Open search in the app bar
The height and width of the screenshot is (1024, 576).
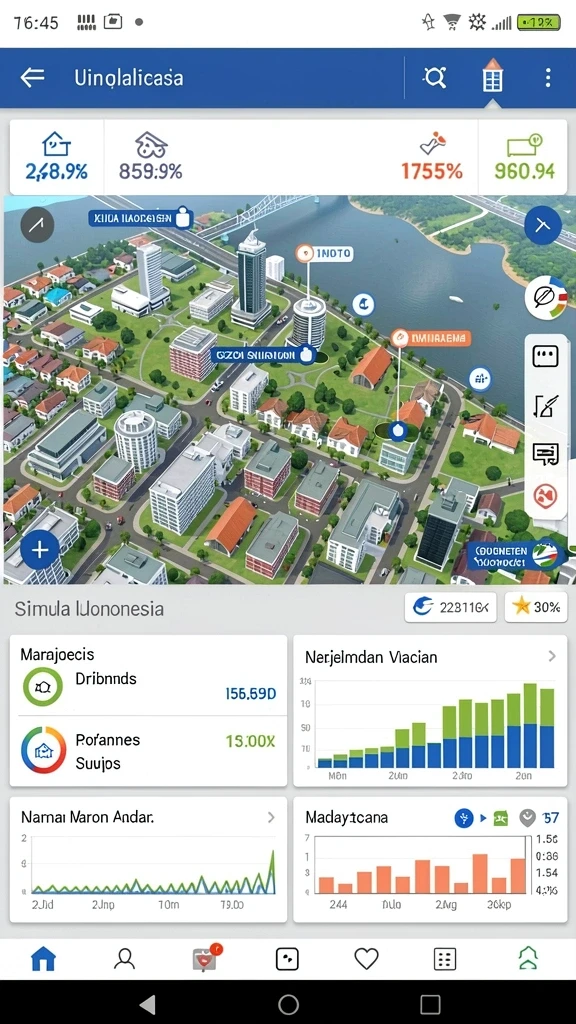click(x=434, y=78)
